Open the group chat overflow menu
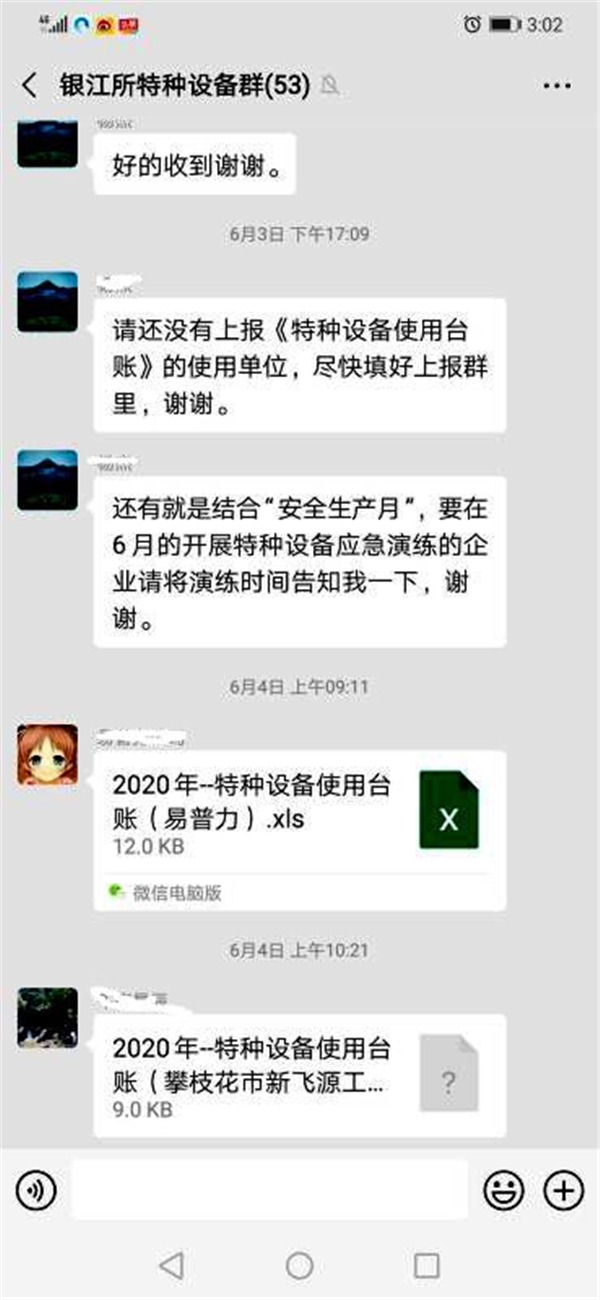 click(x=557, y=86)
